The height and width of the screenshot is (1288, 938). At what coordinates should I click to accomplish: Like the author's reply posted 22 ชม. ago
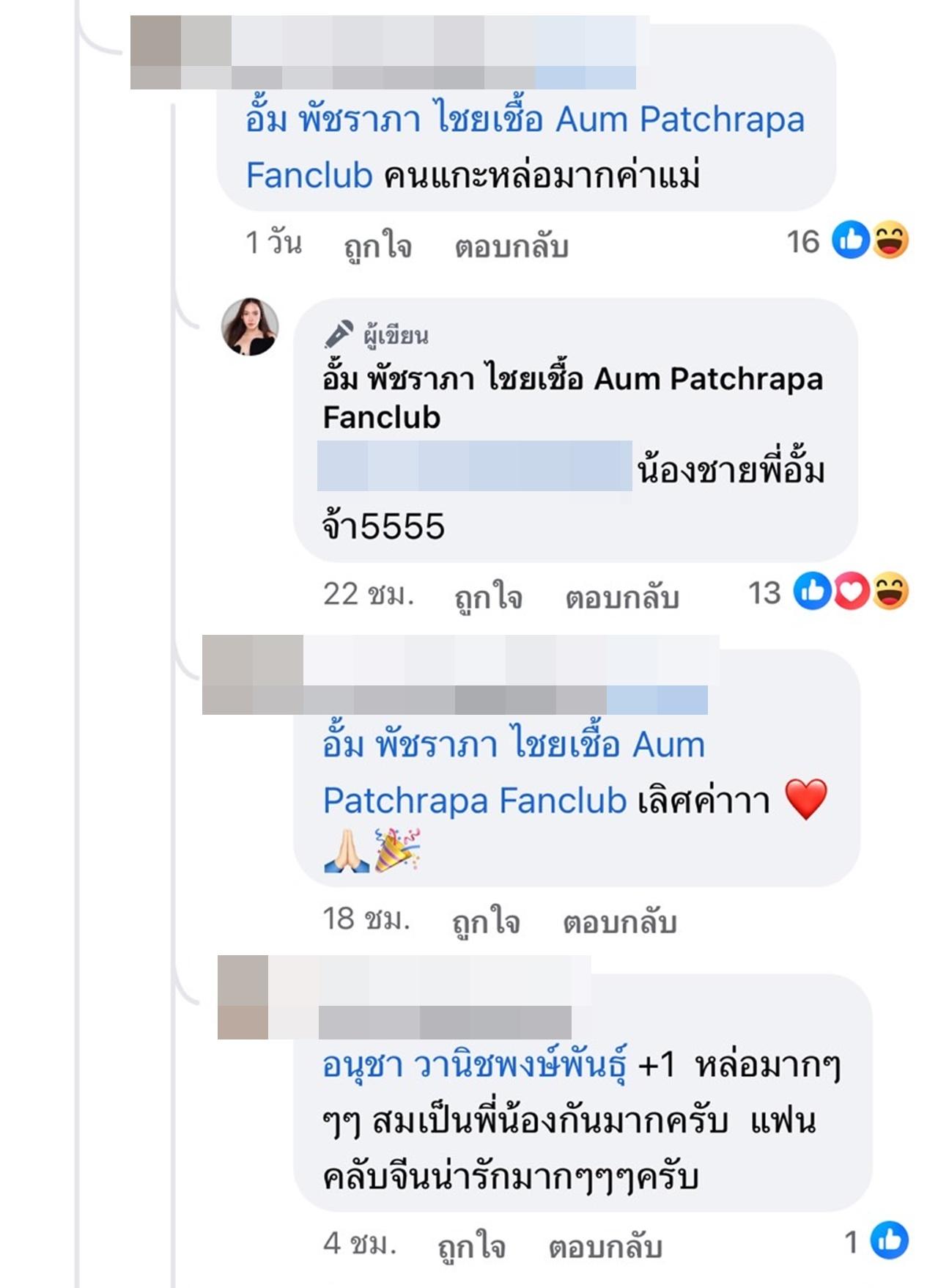pos(488,597)
